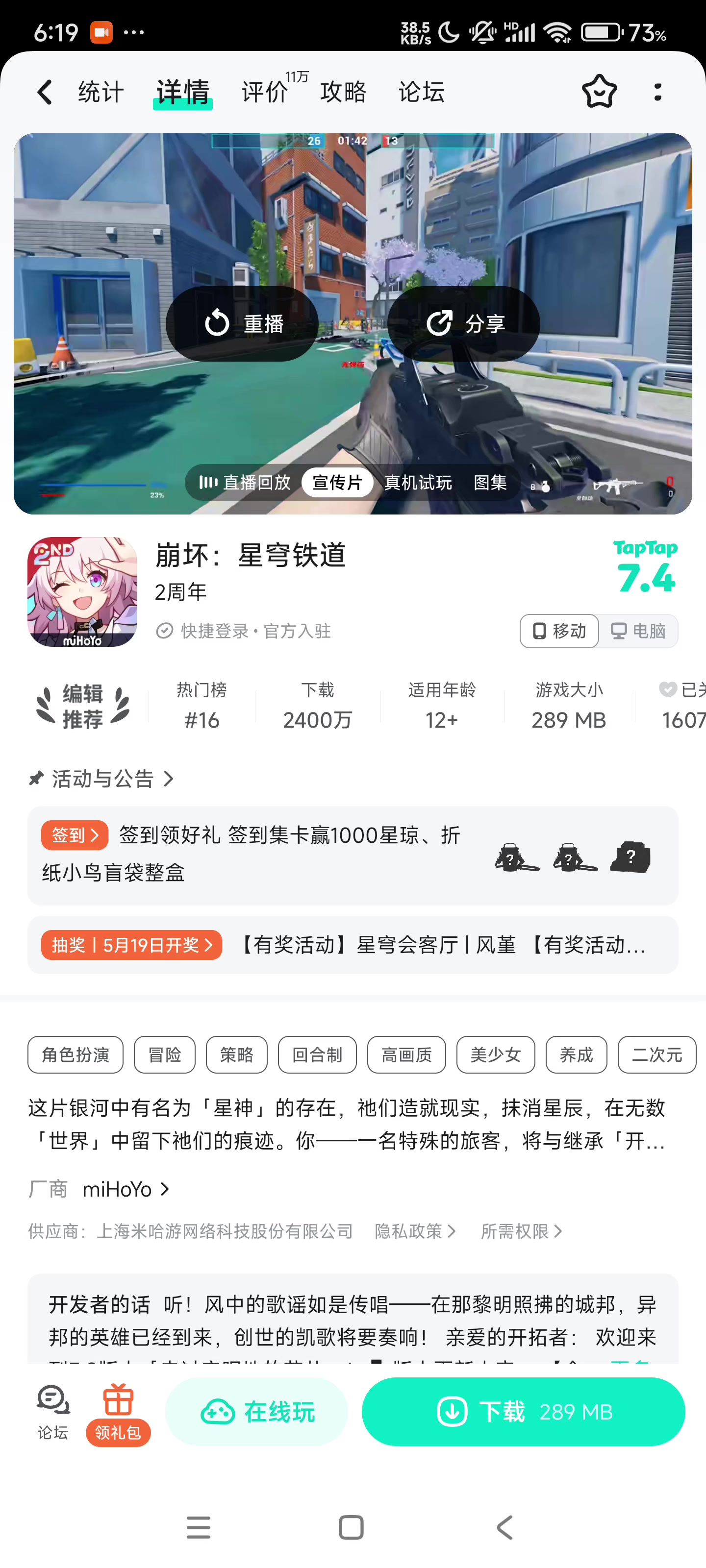Favorite this game with the star icon

tap(600, 92)
